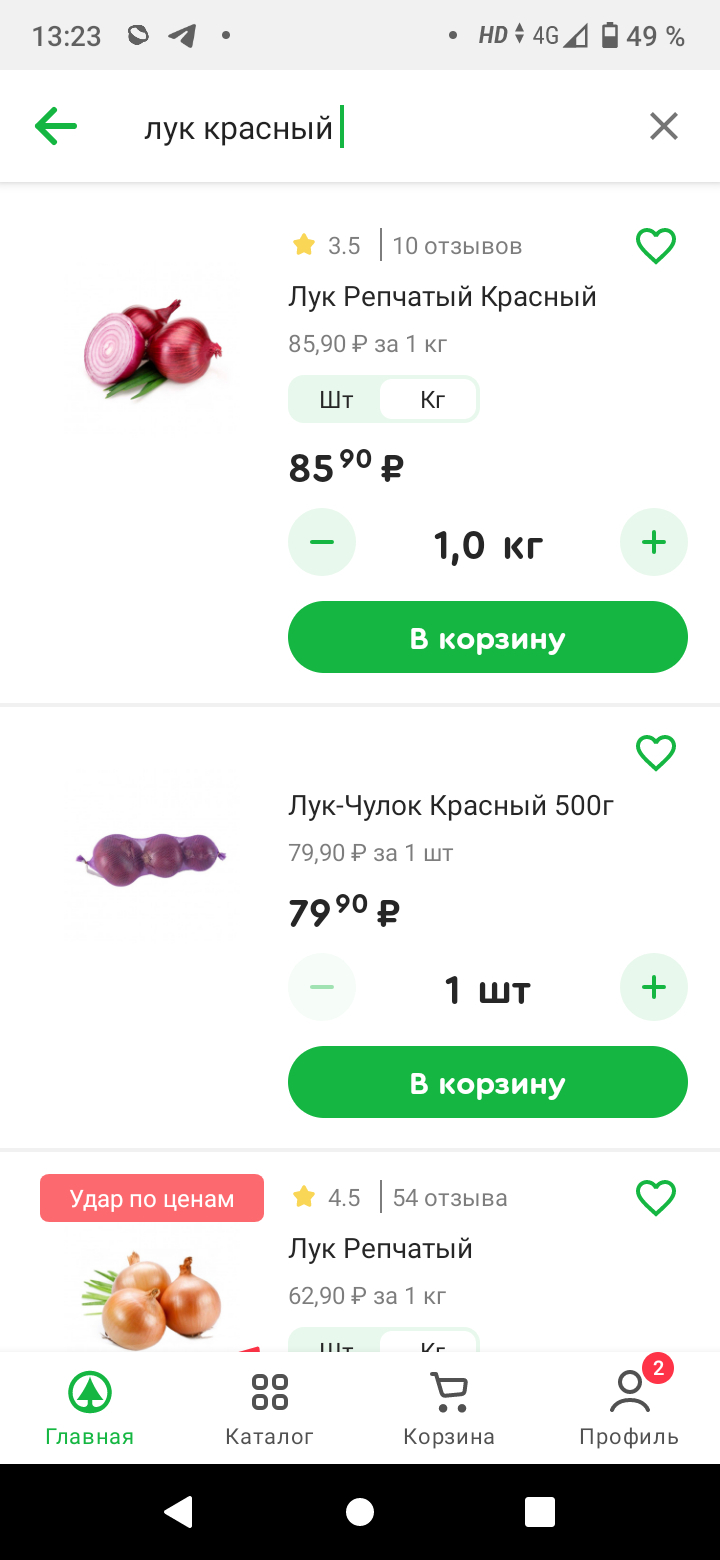
Task: Open the Каталог tab
Action: tap(270, 1408)
